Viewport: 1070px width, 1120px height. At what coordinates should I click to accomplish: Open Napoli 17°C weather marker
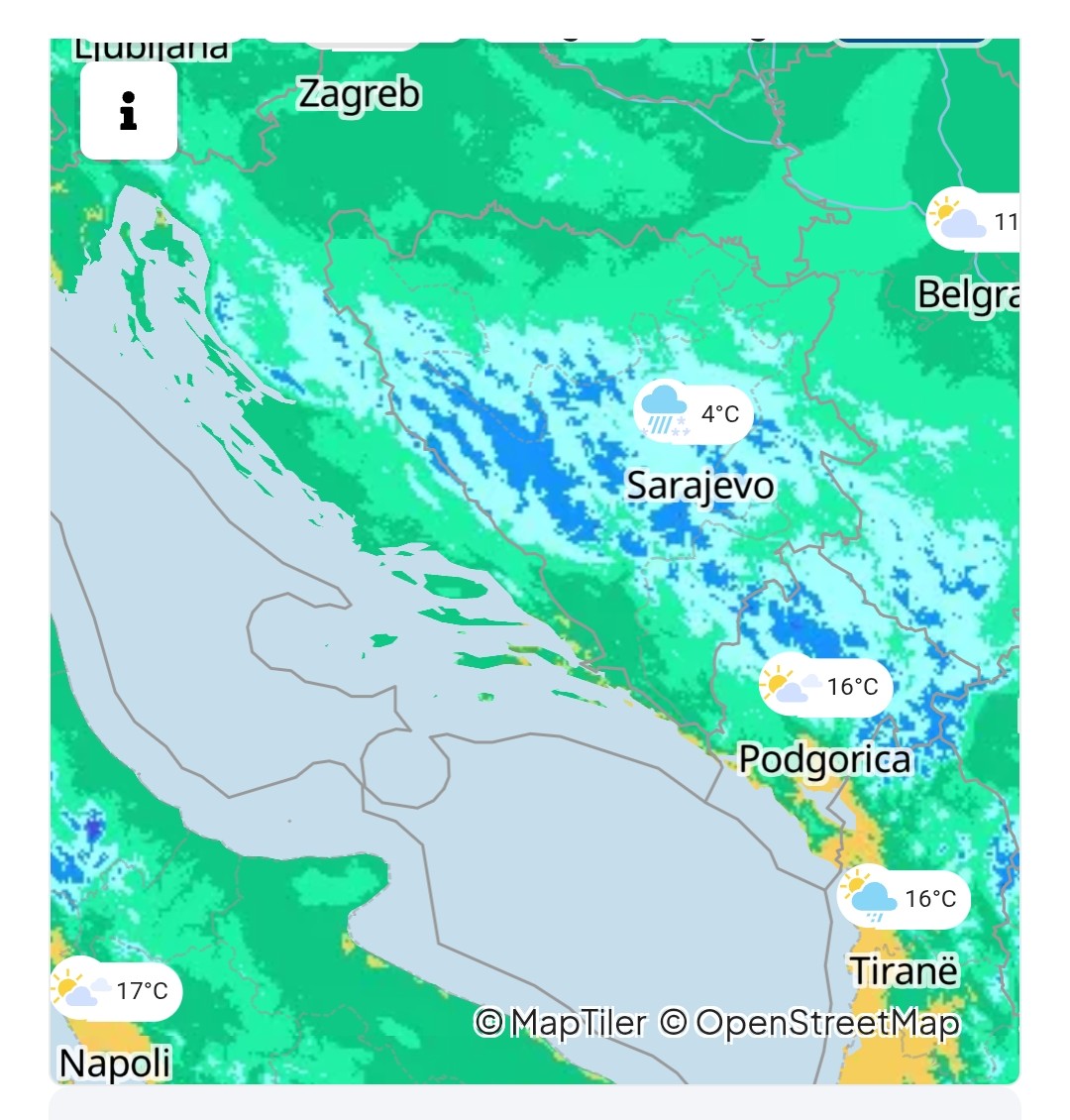point(117,990)
